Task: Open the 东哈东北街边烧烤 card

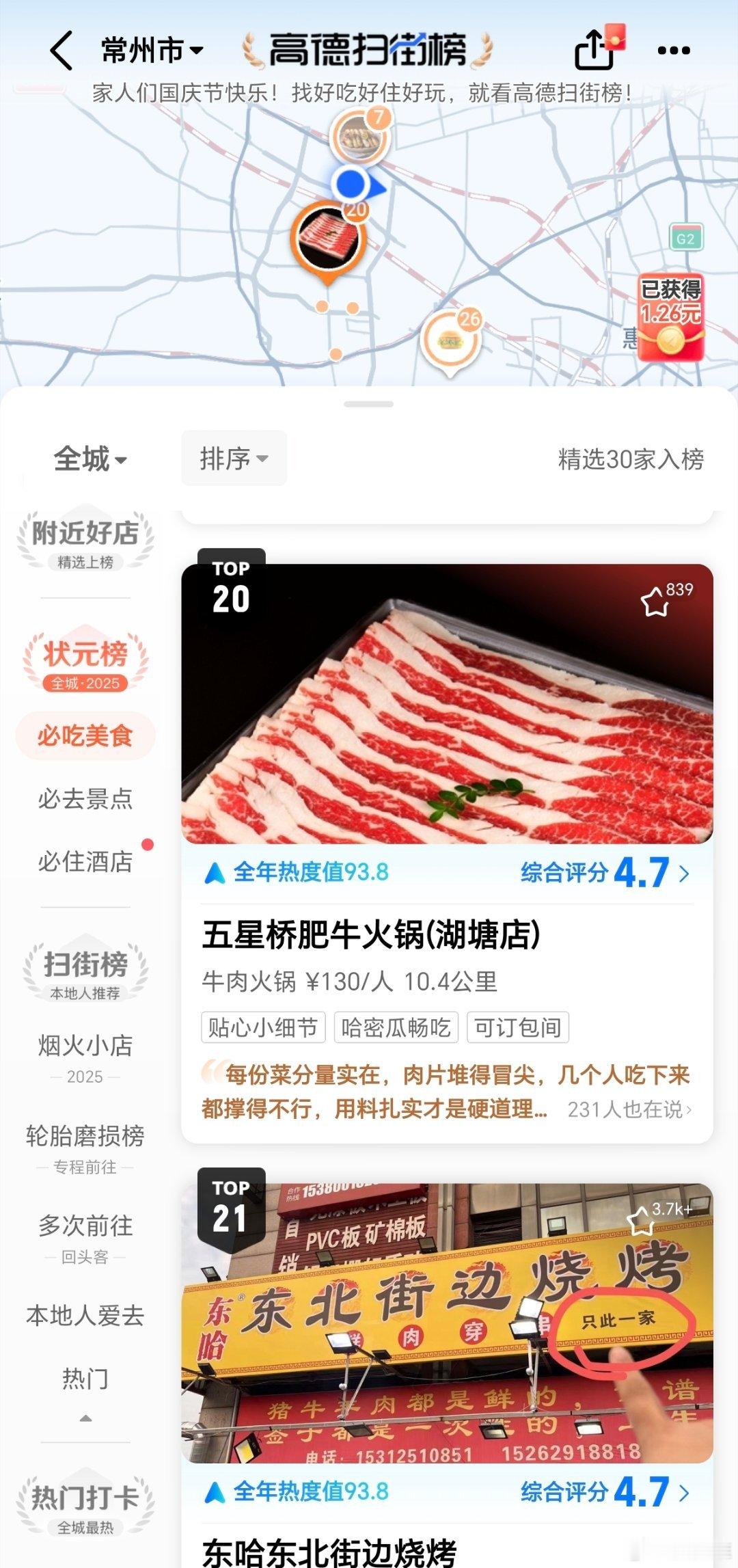Action: [x=330, y=1550]
